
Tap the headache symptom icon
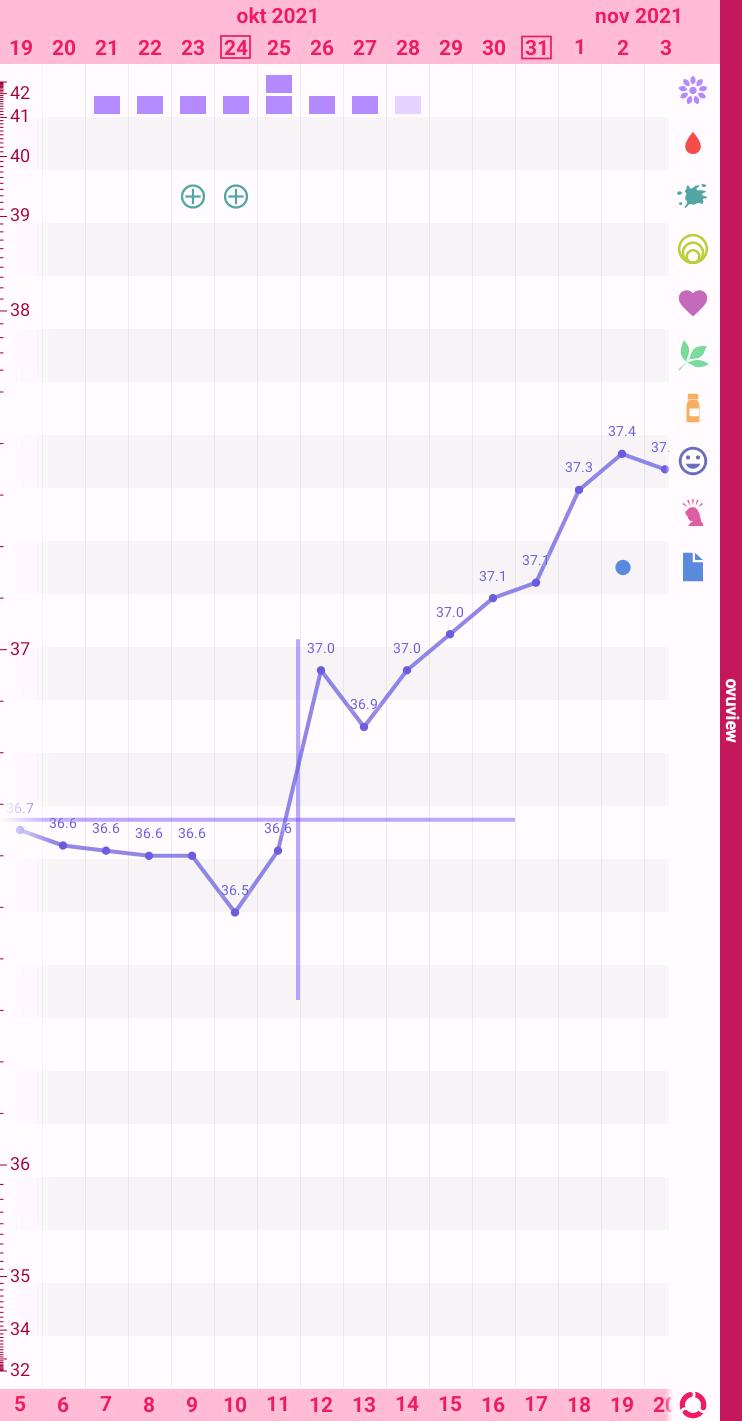(x=692, y=513)
